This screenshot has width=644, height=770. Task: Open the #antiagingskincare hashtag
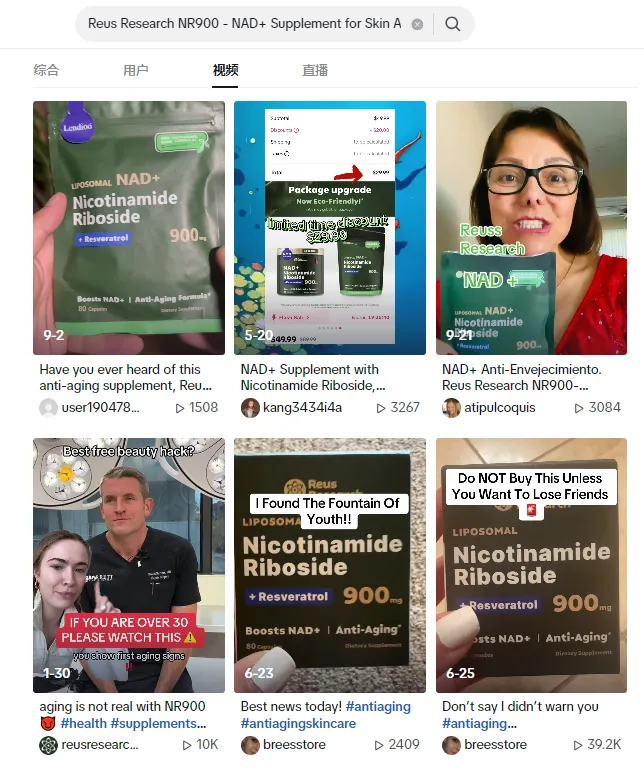[299, 723]
